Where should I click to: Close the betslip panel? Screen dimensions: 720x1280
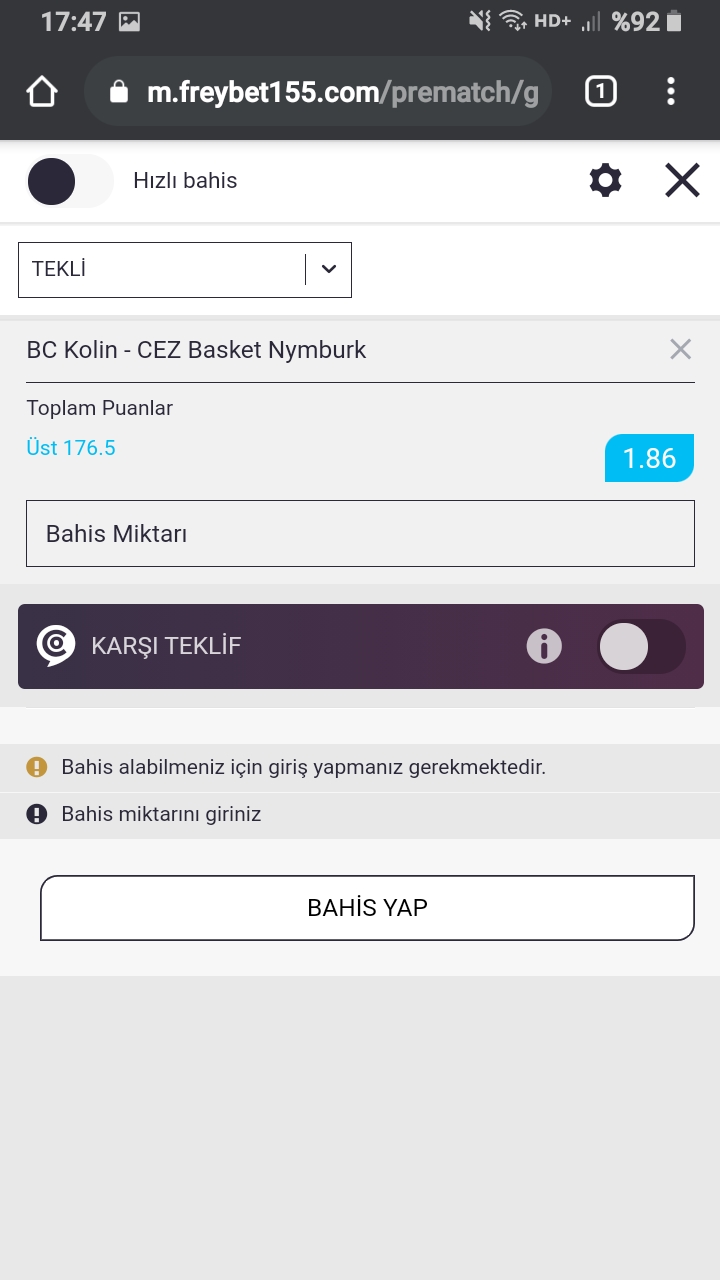point(682,181)
